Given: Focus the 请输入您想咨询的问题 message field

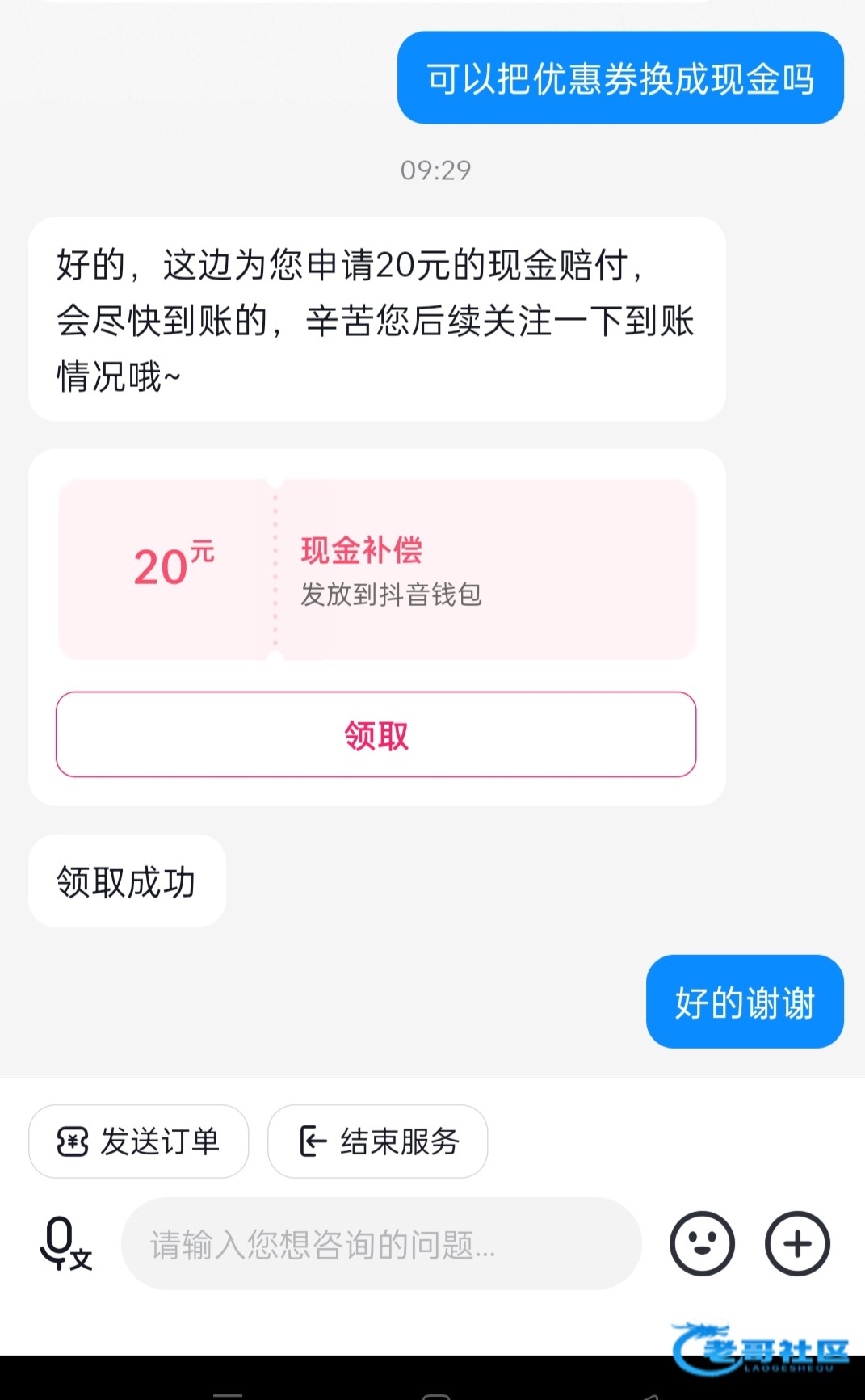Looking at the screenshot, I should pyautogui.click(x=381, y=1244).
